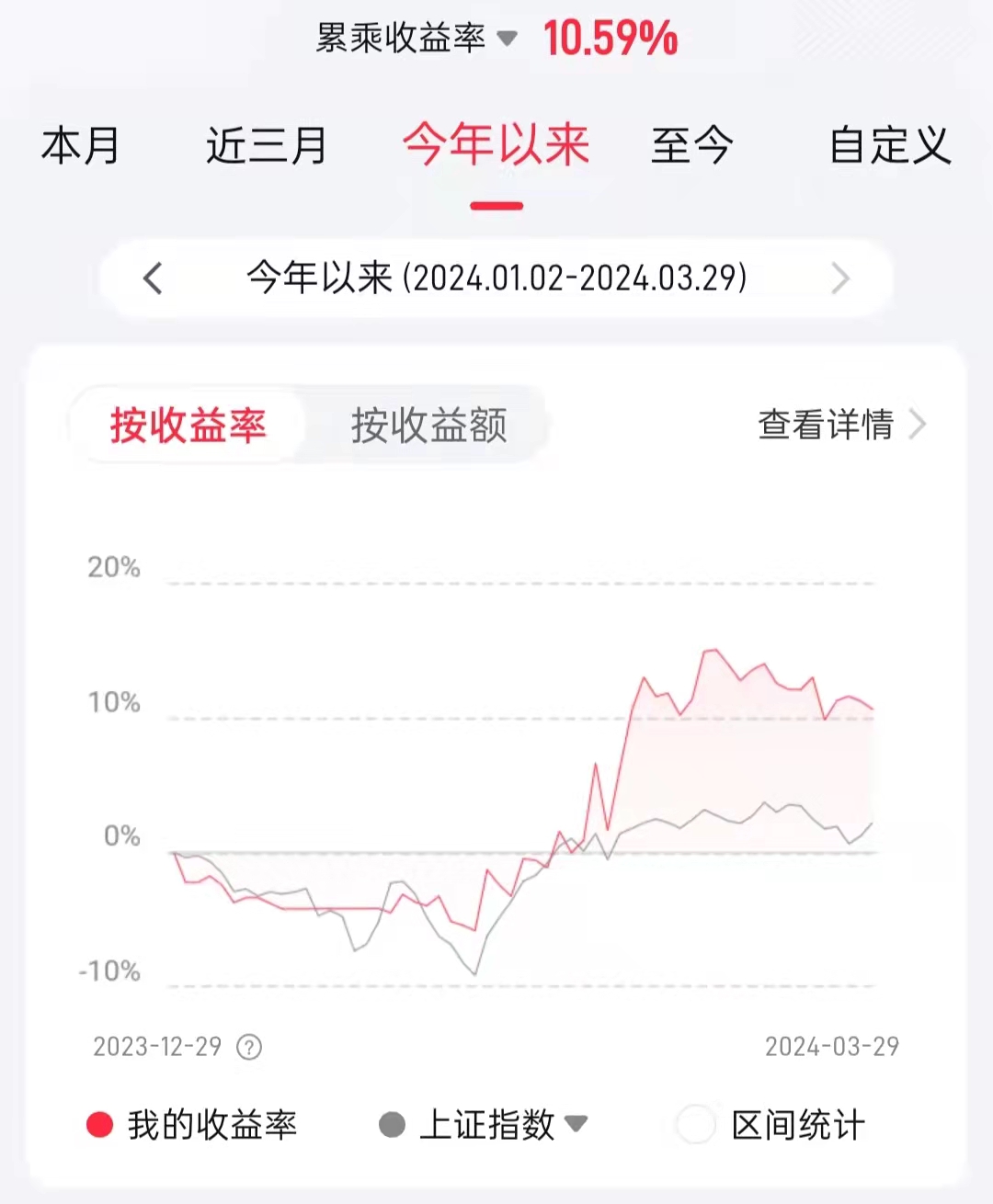Image resolution: width=993 pixels, height=1204 pixels.
Task: Open the 自定义 date range tab
Action: click(x=889, y=146)
